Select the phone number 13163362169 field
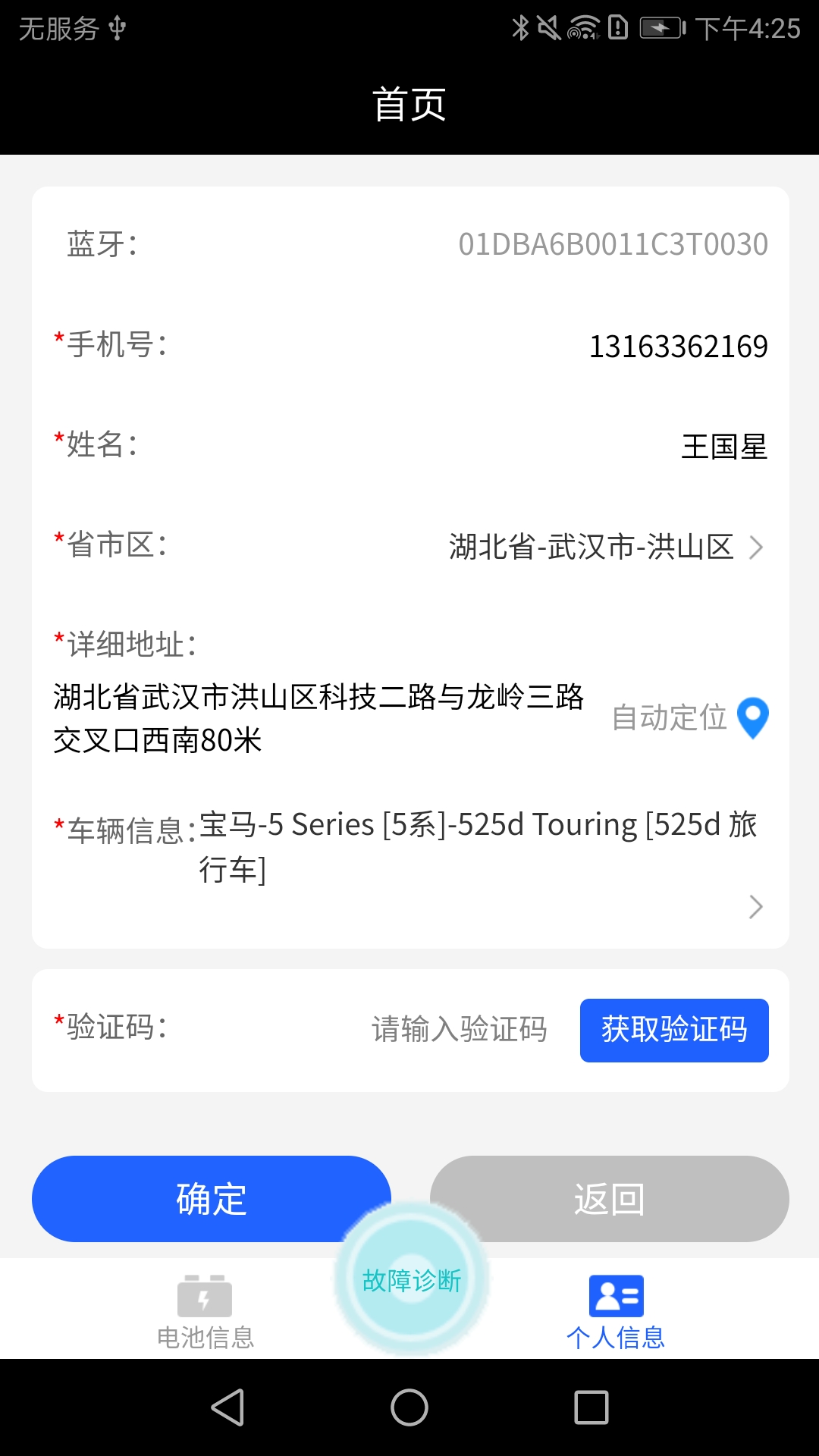819x1456 pixels. click(x=679, y=346)
